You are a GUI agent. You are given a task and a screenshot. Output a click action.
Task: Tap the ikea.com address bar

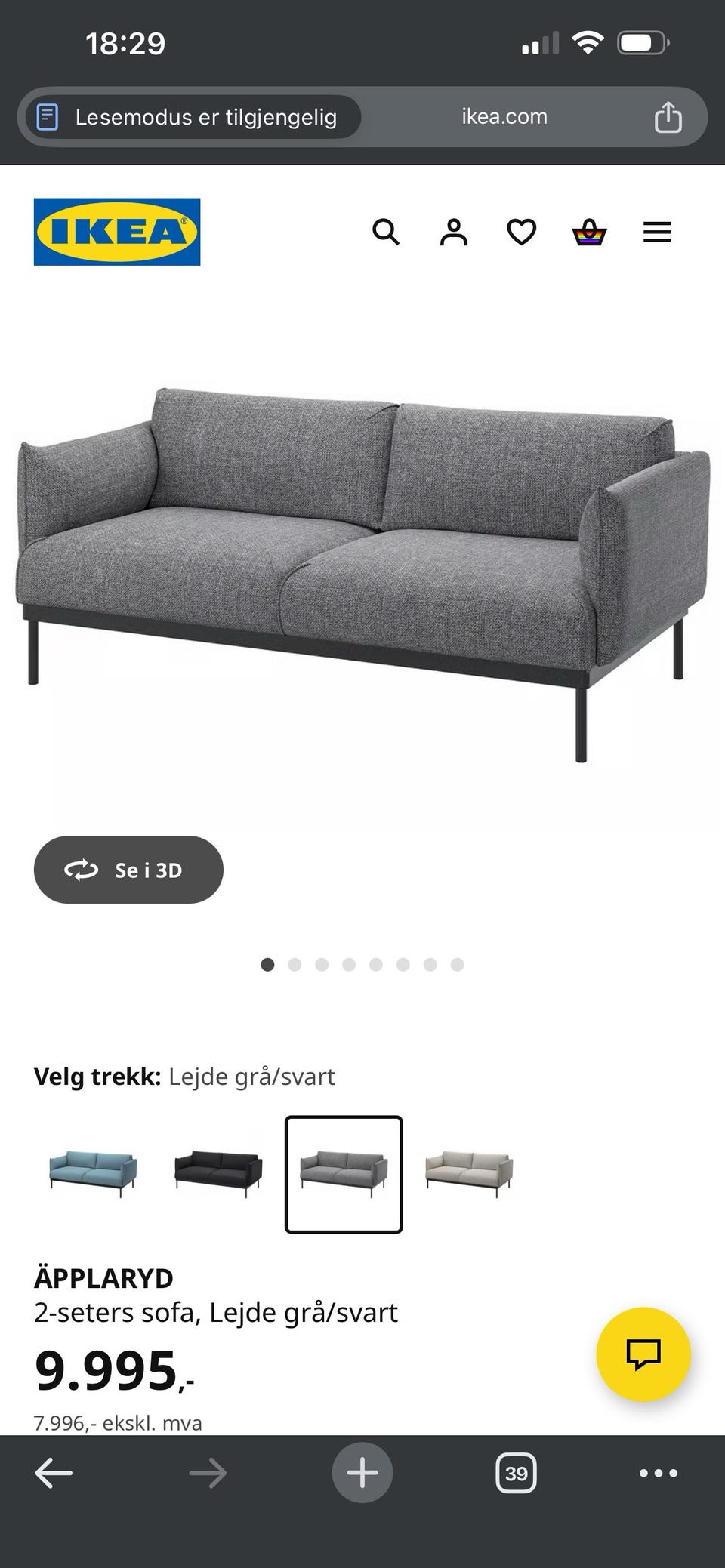pos(504,116)
